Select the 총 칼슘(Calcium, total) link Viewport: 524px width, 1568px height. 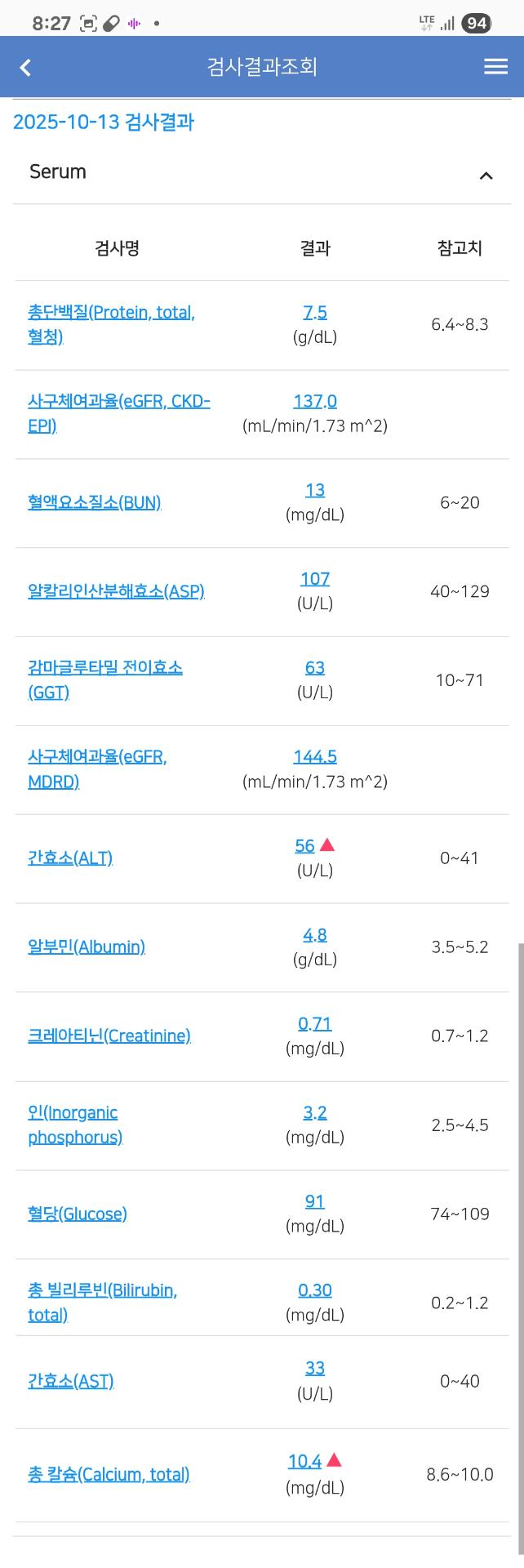(109, 1475)
